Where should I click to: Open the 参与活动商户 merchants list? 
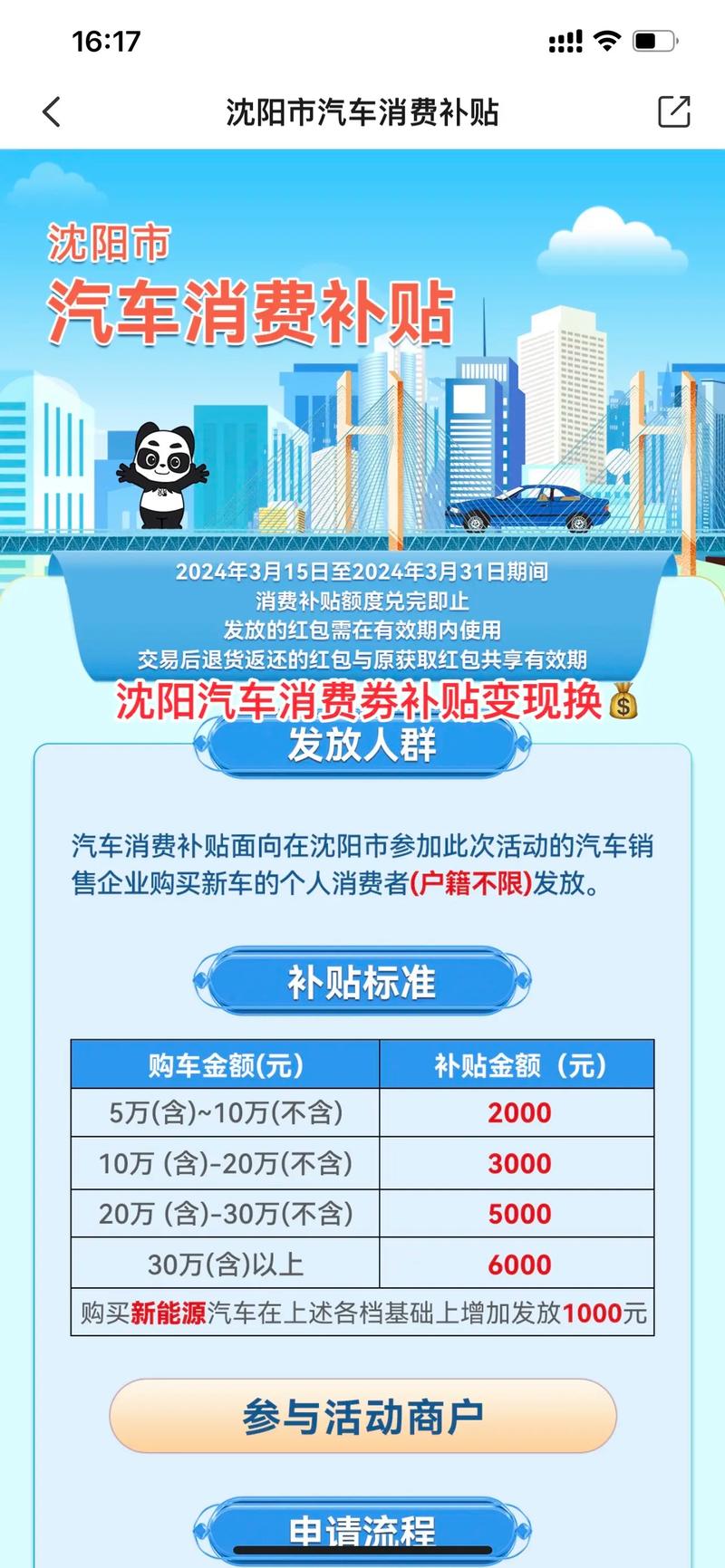(362, 1416)
